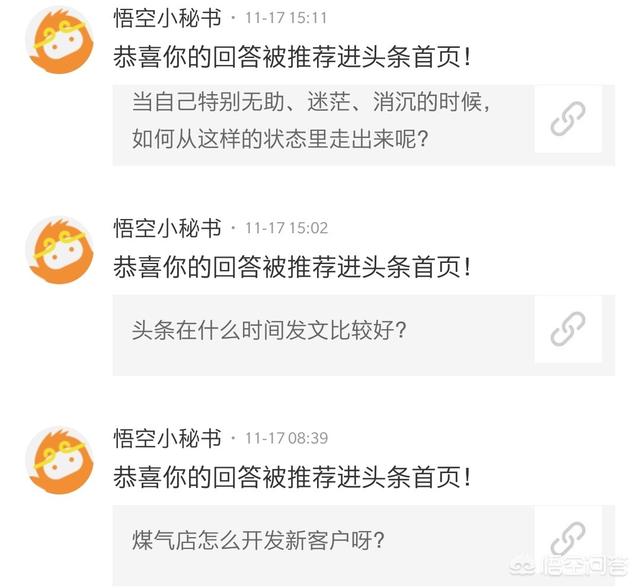Viewport: 640px width, 588px height.
Task: Open 悟空小秘书 avatar on the 08:39 notification
Action: click(59, 459)
